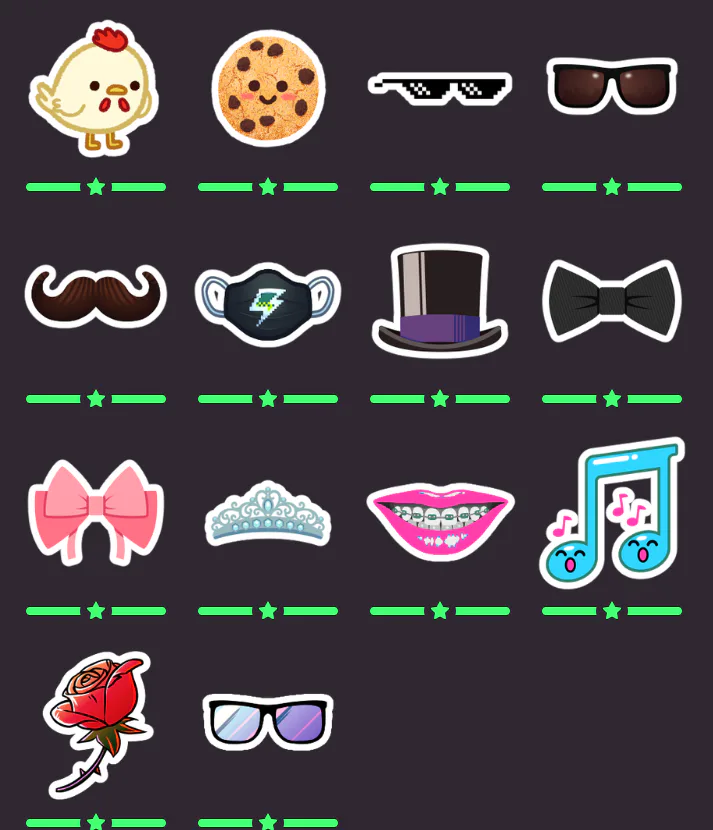The width and height of the screenshot is (713, 830).
Task: Pick the pink lips with braces sticker
Action: point(440,521)
